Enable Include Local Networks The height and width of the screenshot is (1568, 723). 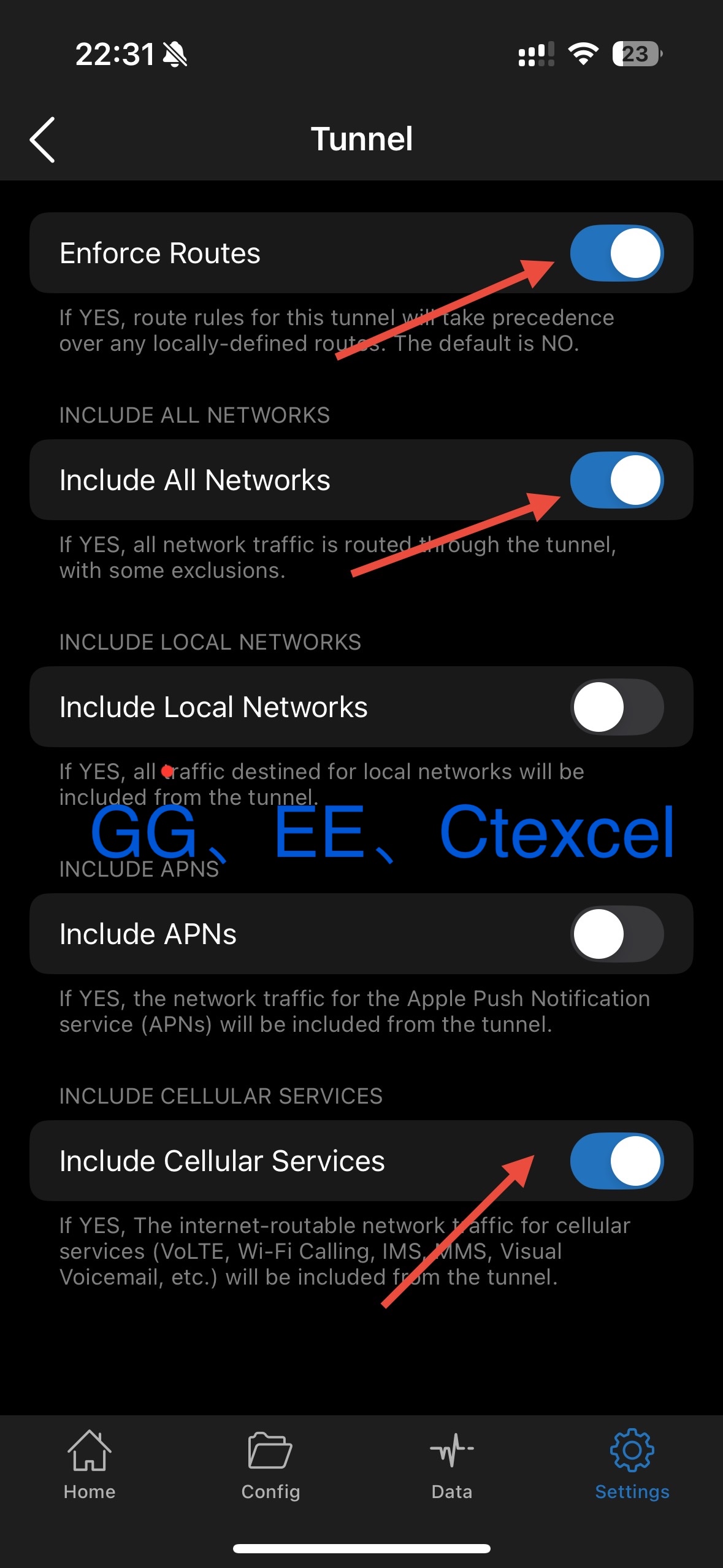(616, 707)
